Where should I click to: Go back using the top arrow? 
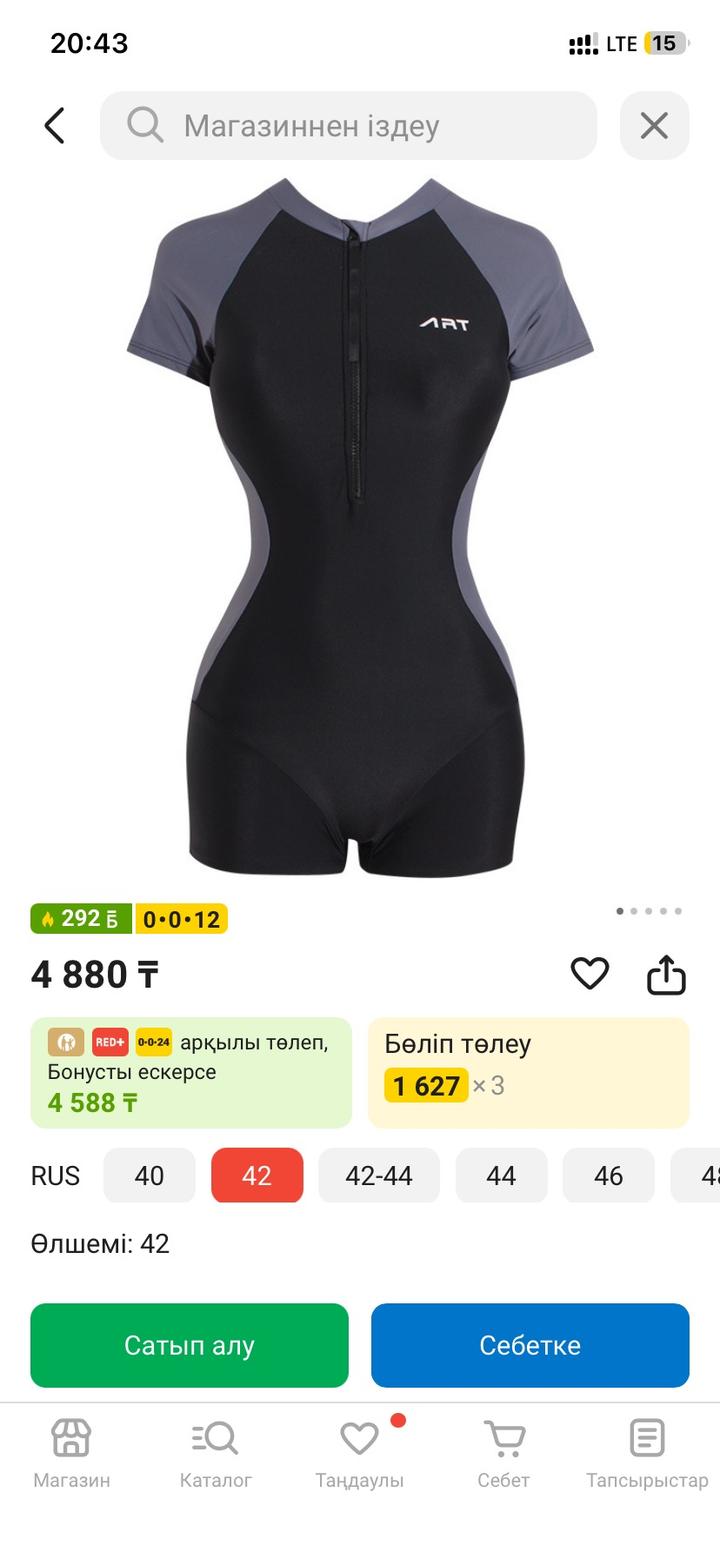55,126
